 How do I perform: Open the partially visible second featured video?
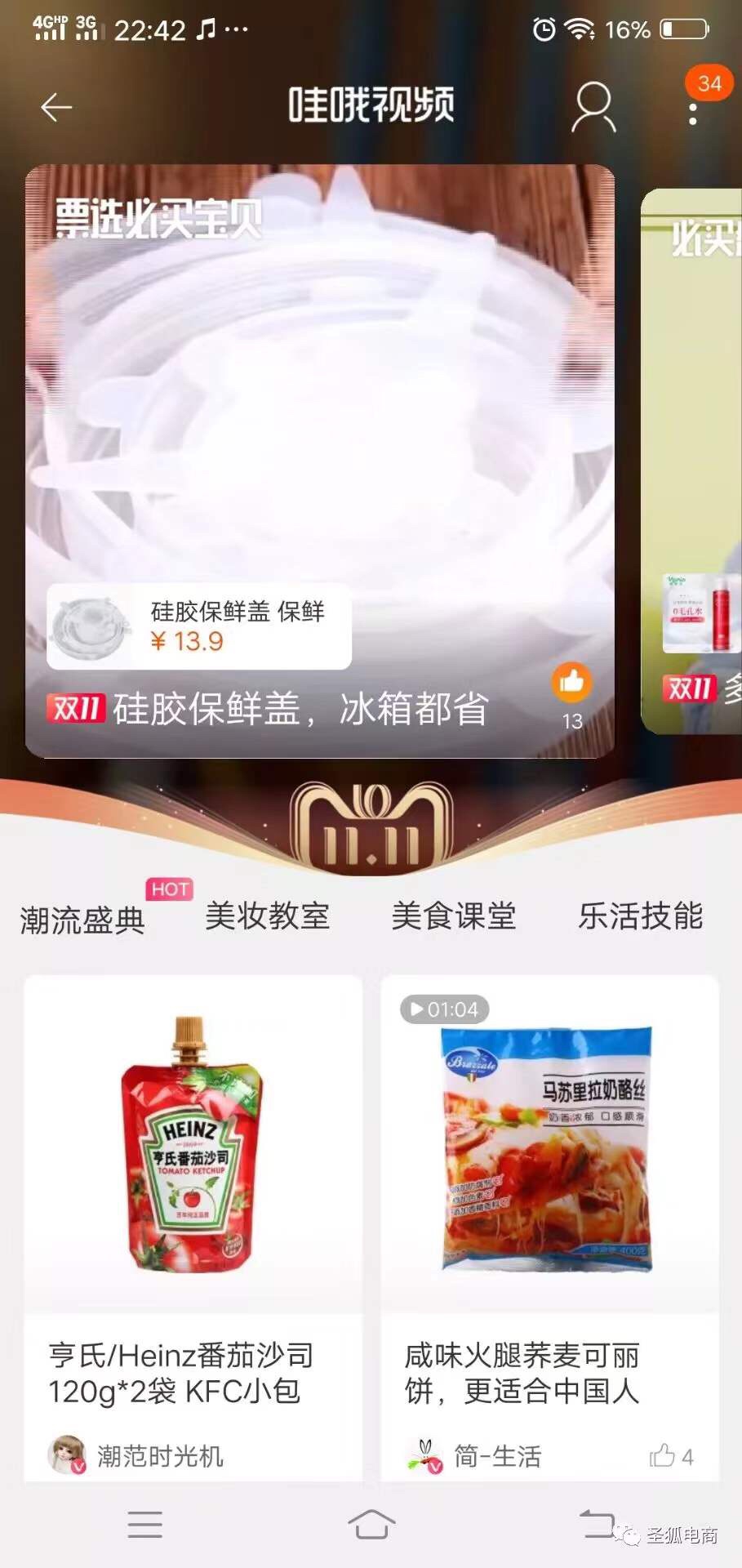(692, 457)
